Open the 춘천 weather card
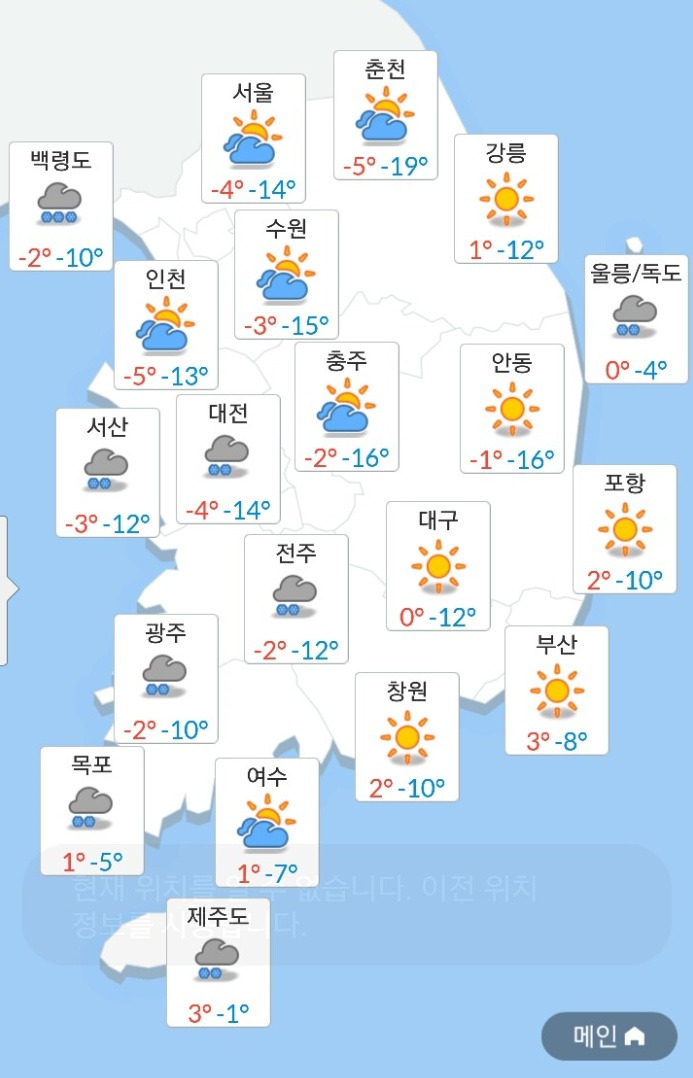 tap(385, 116)
